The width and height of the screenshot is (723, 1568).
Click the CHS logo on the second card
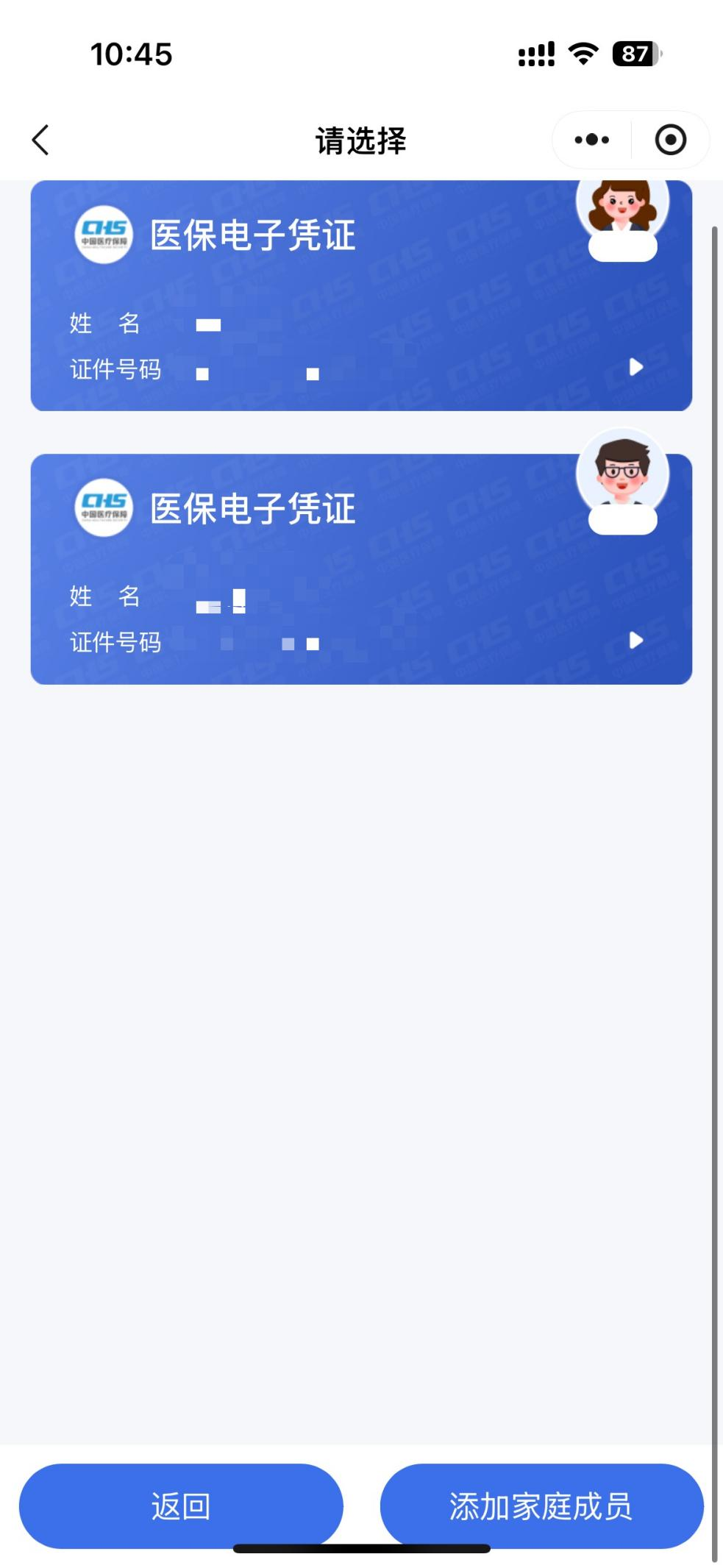pos(103,506)
